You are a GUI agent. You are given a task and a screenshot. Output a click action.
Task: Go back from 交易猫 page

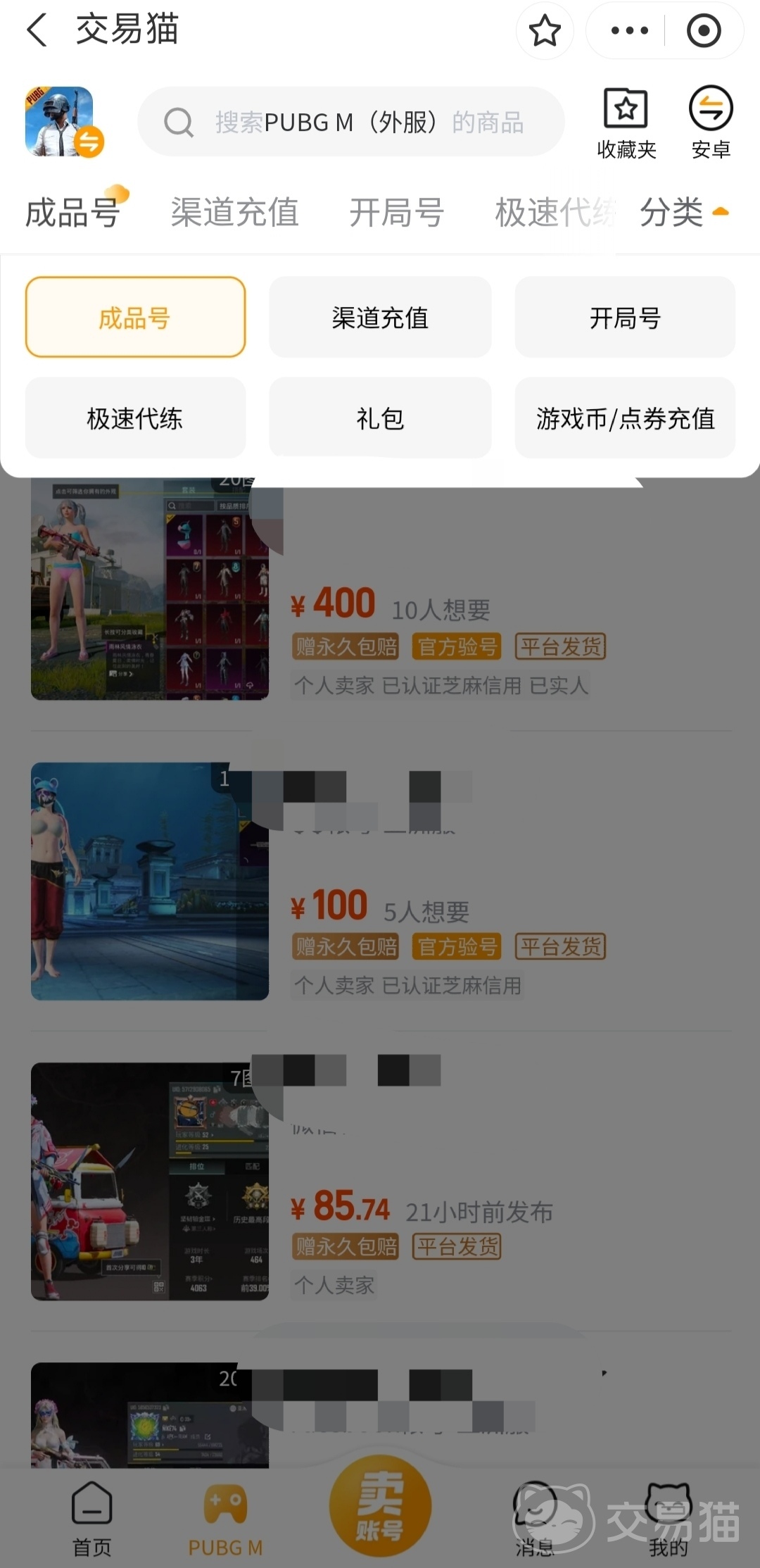pos(37,30)
